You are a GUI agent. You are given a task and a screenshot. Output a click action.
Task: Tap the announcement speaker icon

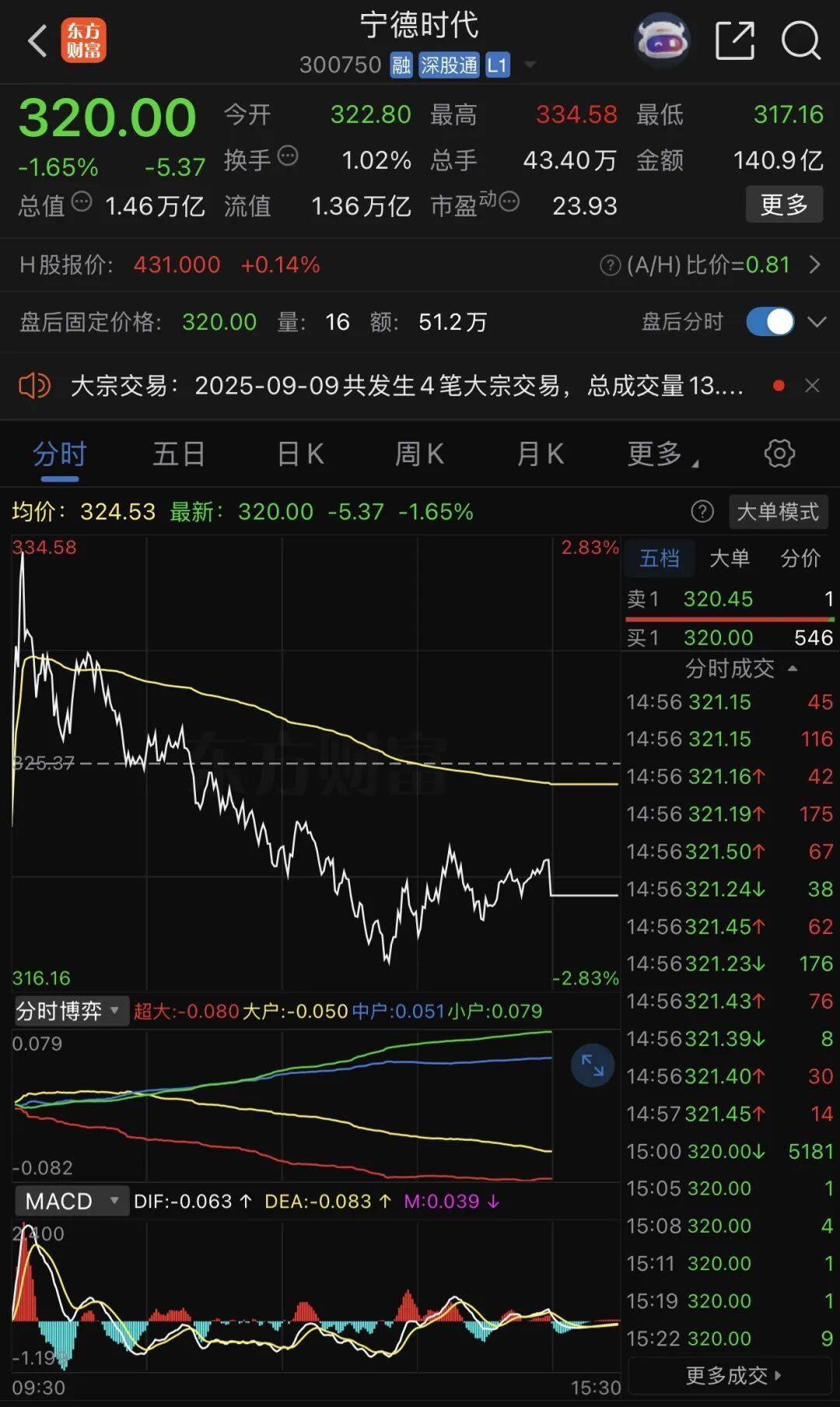click(x=33, y=385)
